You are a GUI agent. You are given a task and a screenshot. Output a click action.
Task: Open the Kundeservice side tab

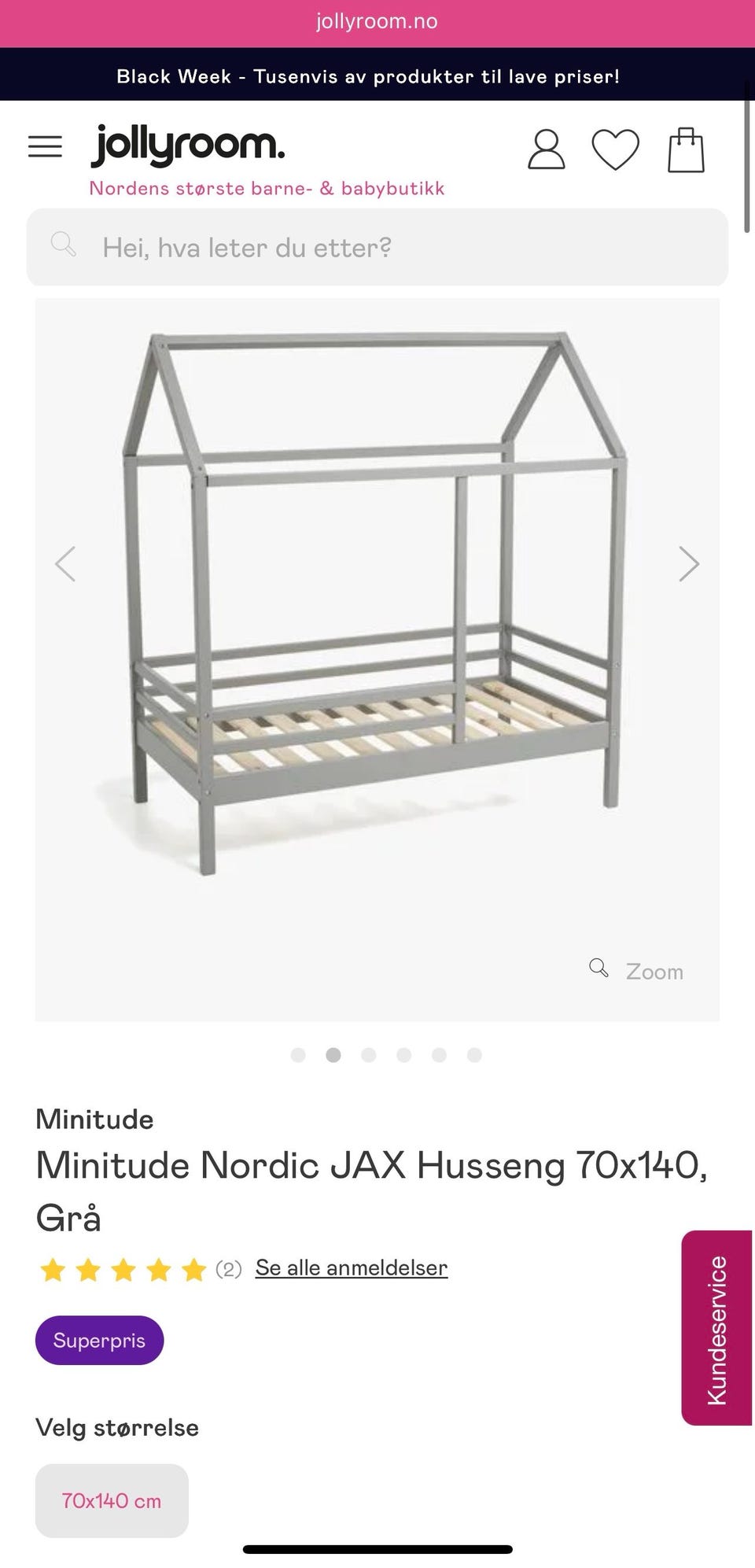point(716,1328)
